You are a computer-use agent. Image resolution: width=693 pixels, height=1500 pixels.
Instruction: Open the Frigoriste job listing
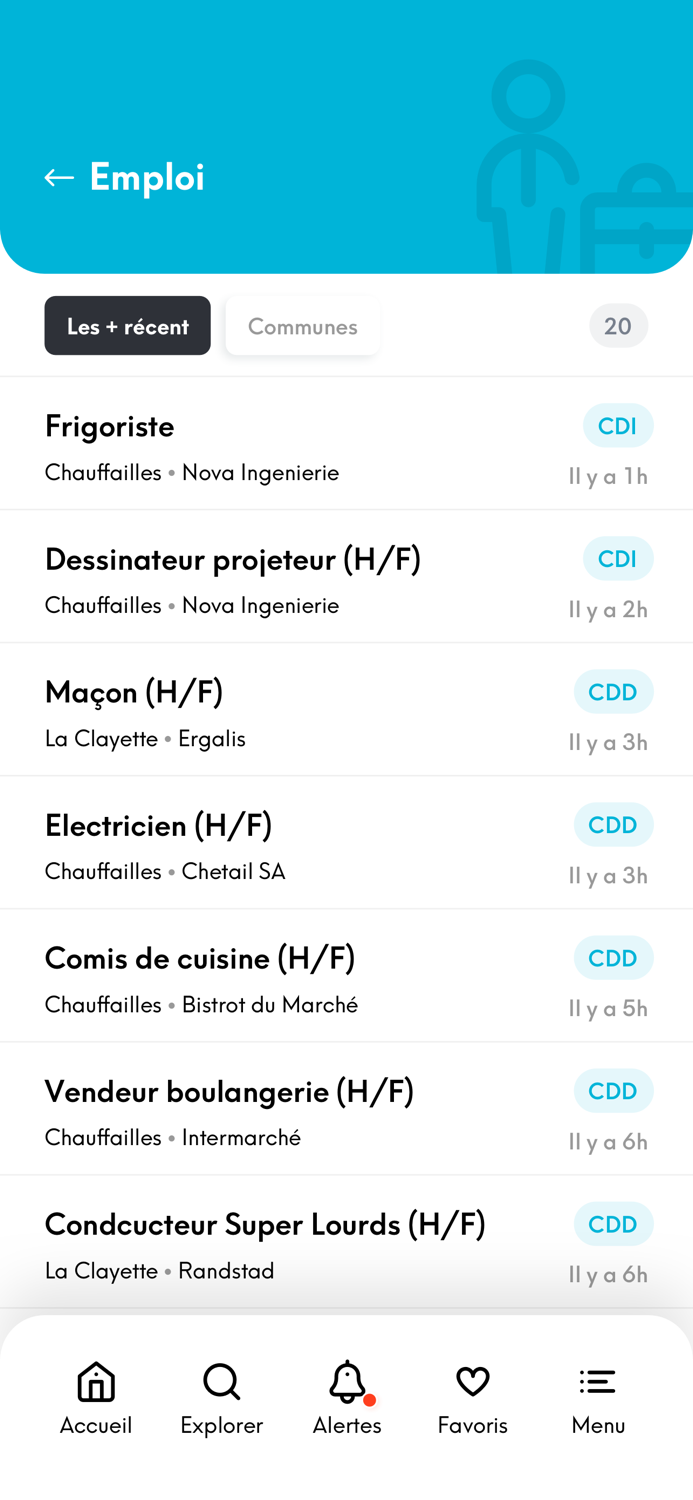coord(300,445)
